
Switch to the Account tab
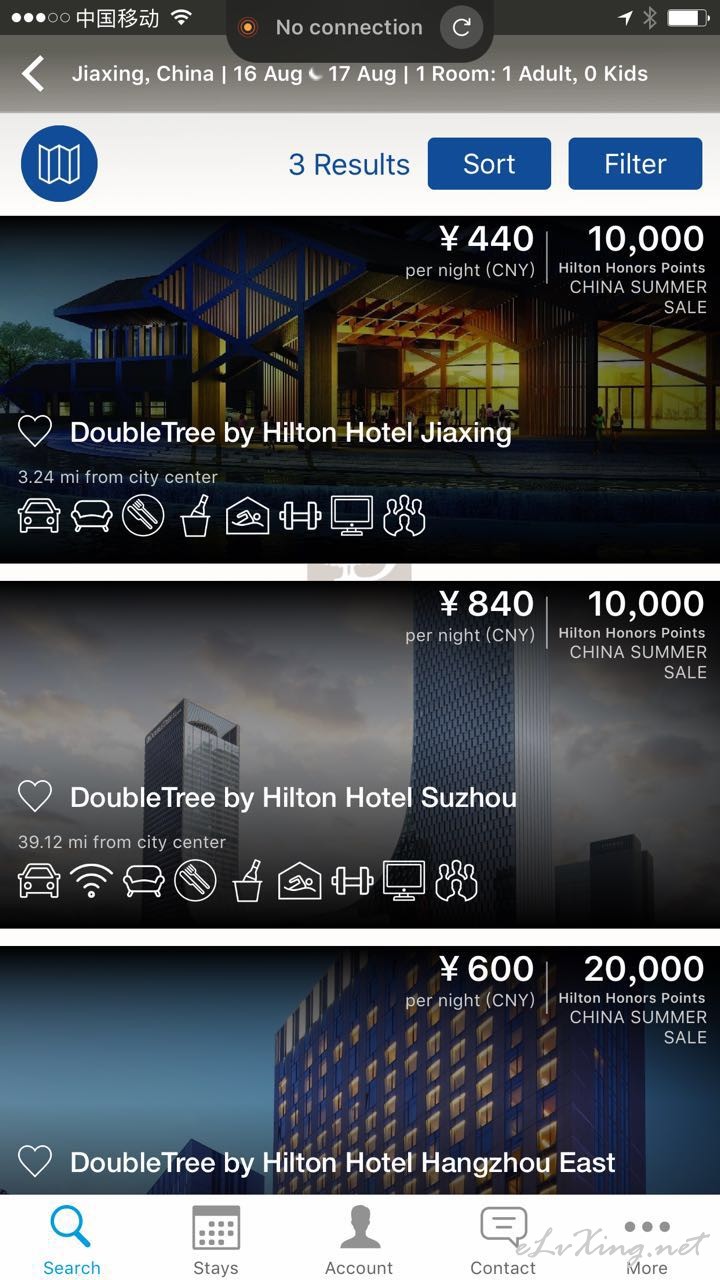click(359, 1240)
